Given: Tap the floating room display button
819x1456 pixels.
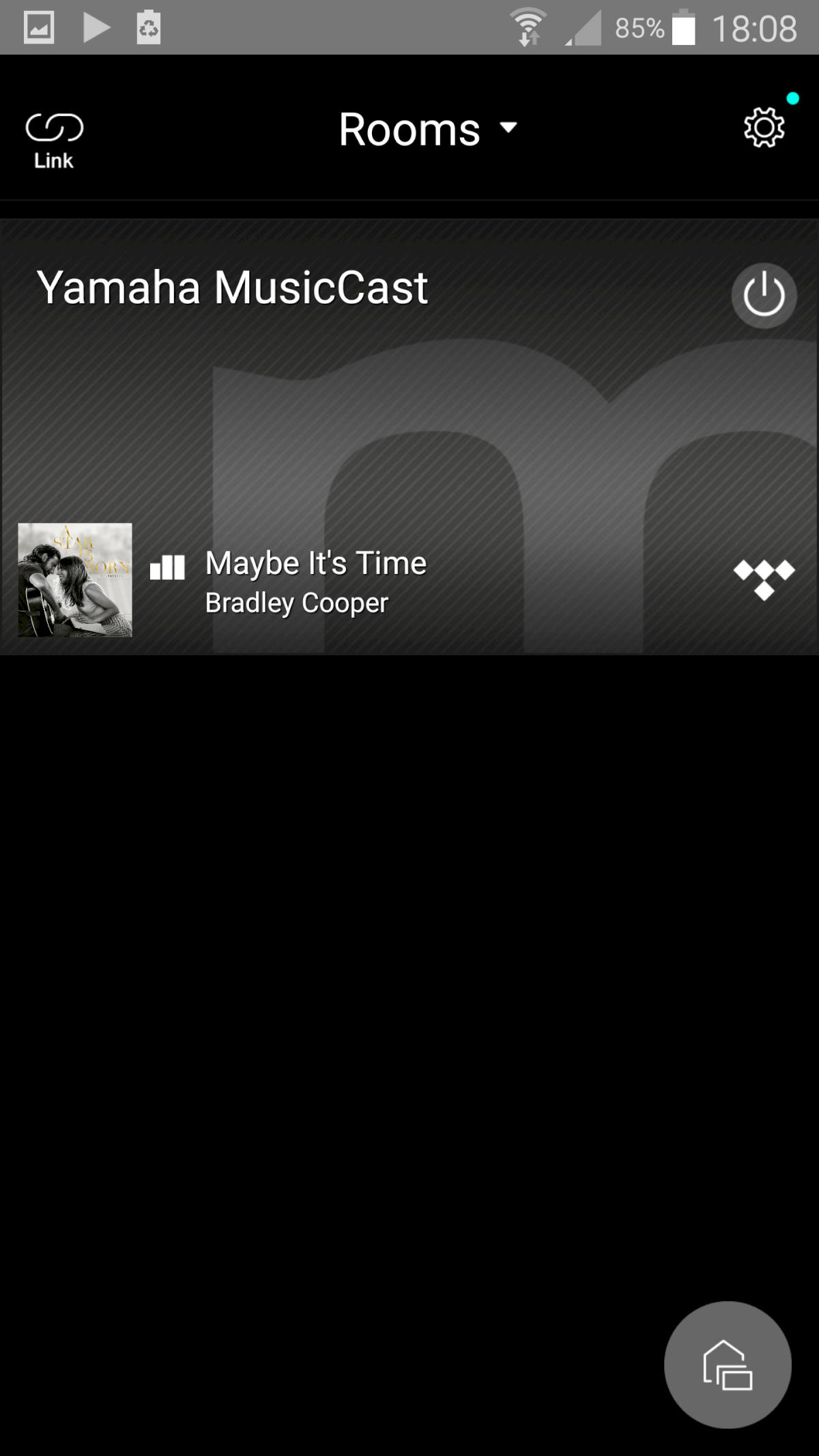Looking at the screenshot, I should pos(728,1365).
